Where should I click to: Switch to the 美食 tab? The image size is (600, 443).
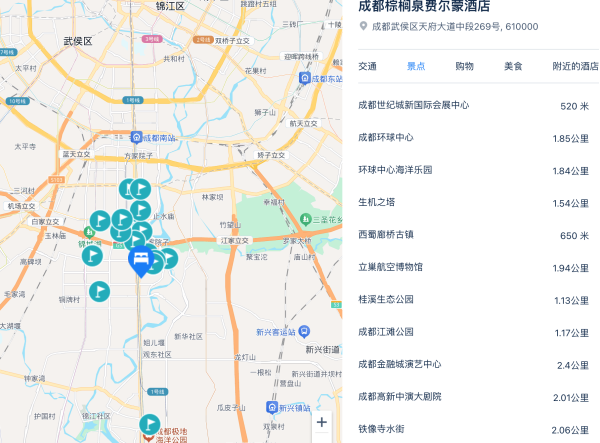pos(513,66)
